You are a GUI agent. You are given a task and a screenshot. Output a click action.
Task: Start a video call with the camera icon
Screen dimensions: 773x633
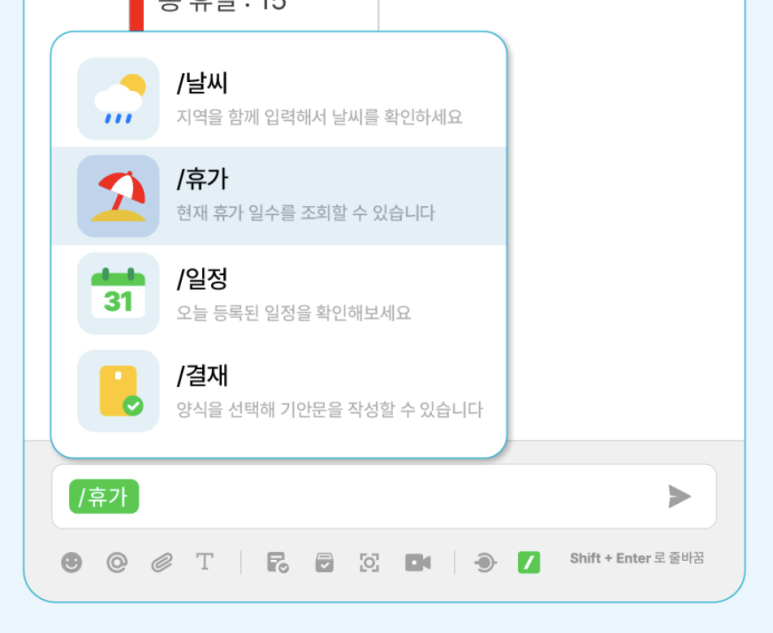pos(417,563)
